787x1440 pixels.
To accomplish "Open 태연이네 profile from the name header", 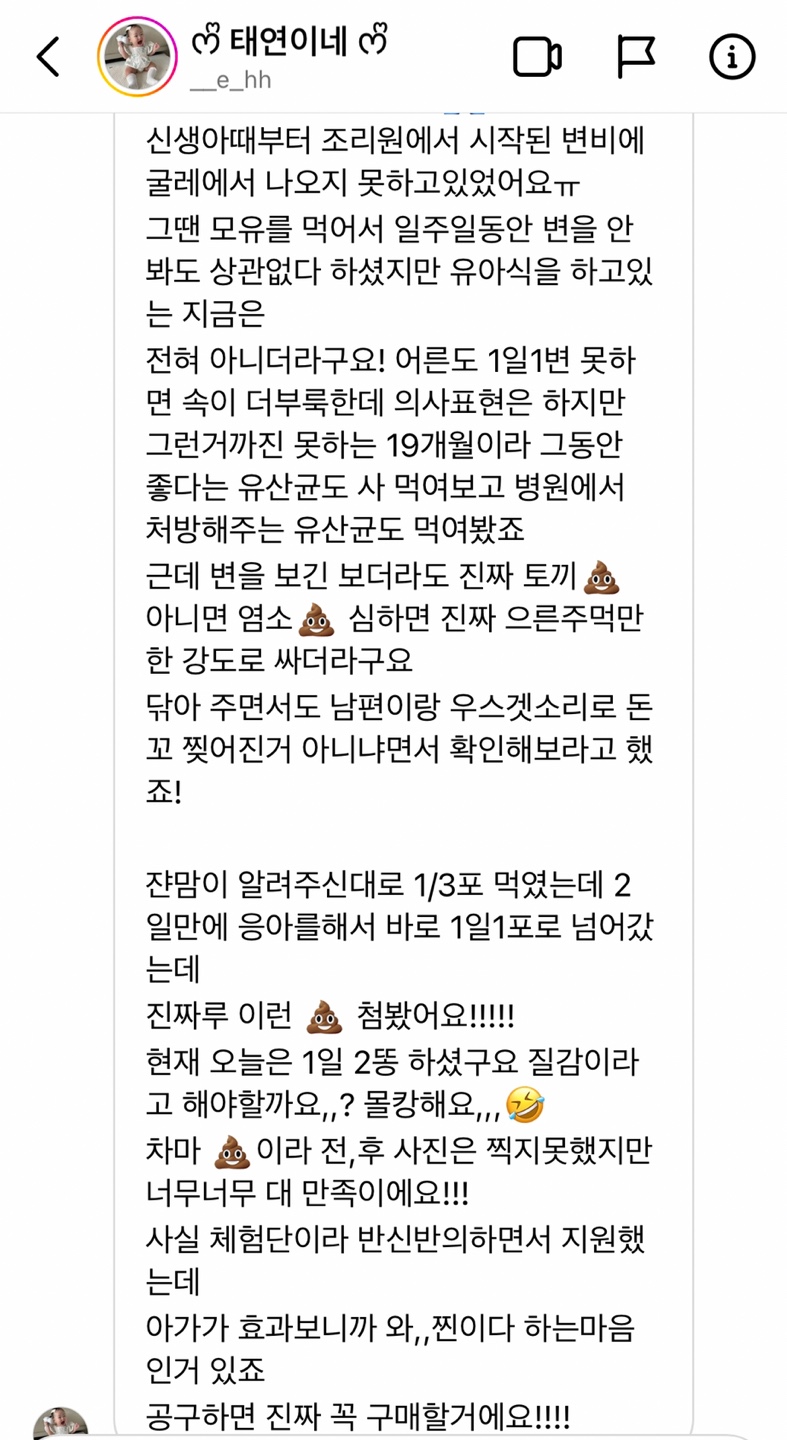I will pos(288,43).
